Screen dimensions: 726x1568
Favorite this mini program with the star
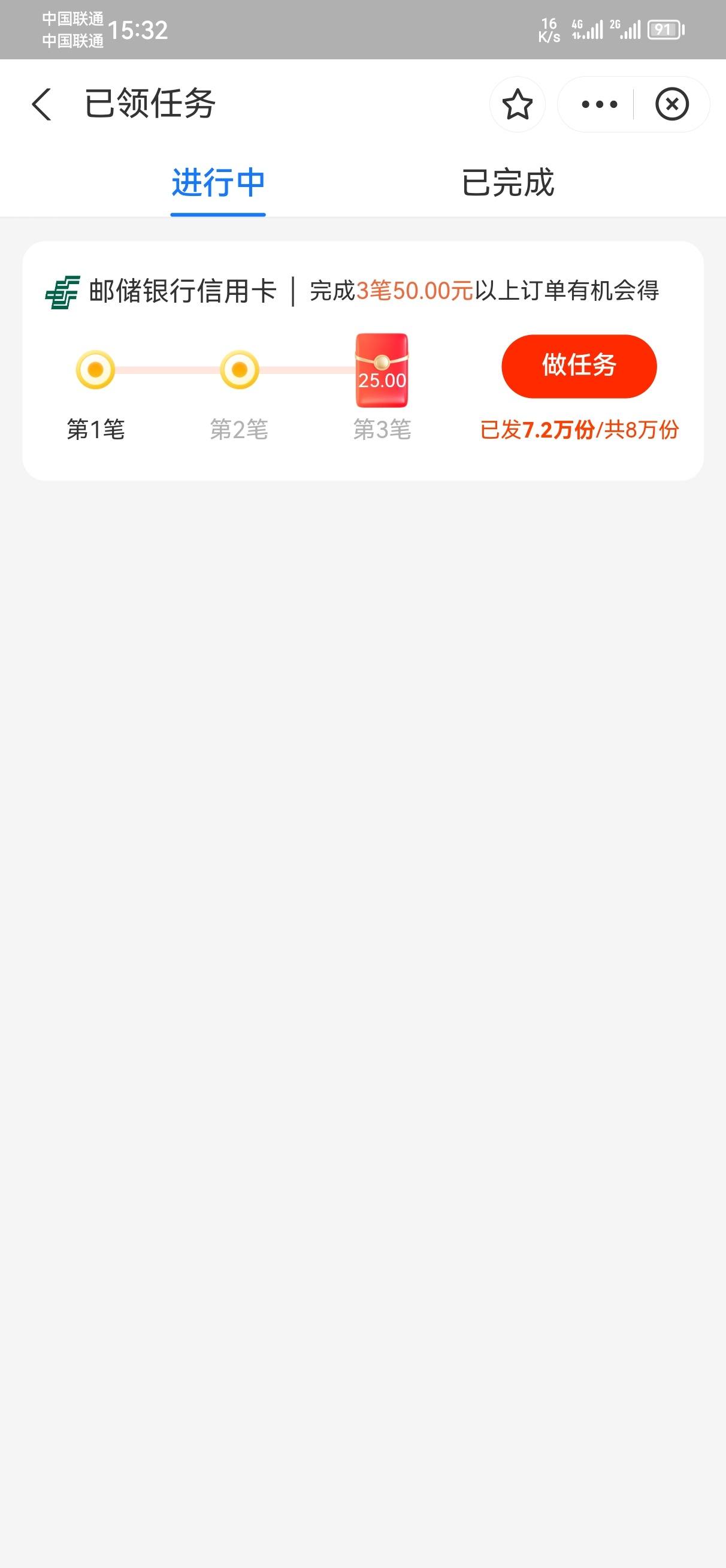518,104
